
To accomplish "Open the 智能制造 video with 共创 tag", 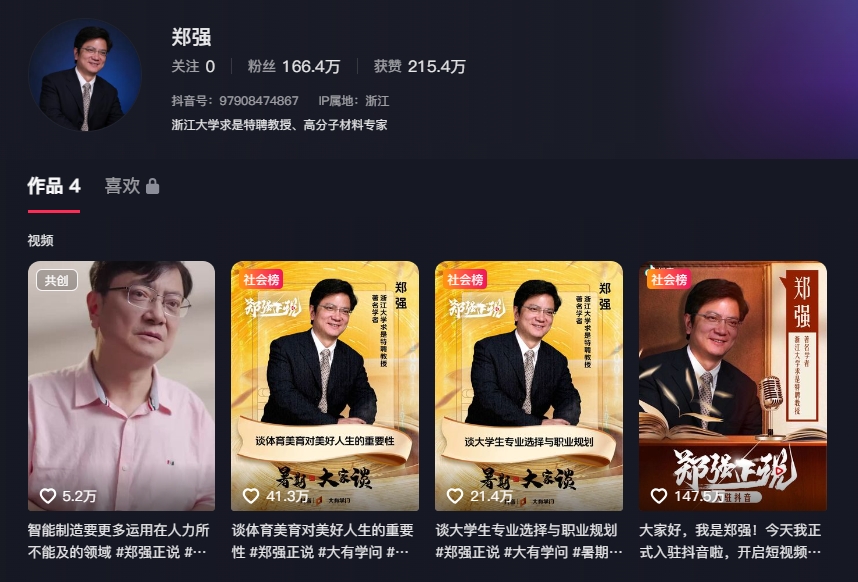I will [x=121, y=386].
